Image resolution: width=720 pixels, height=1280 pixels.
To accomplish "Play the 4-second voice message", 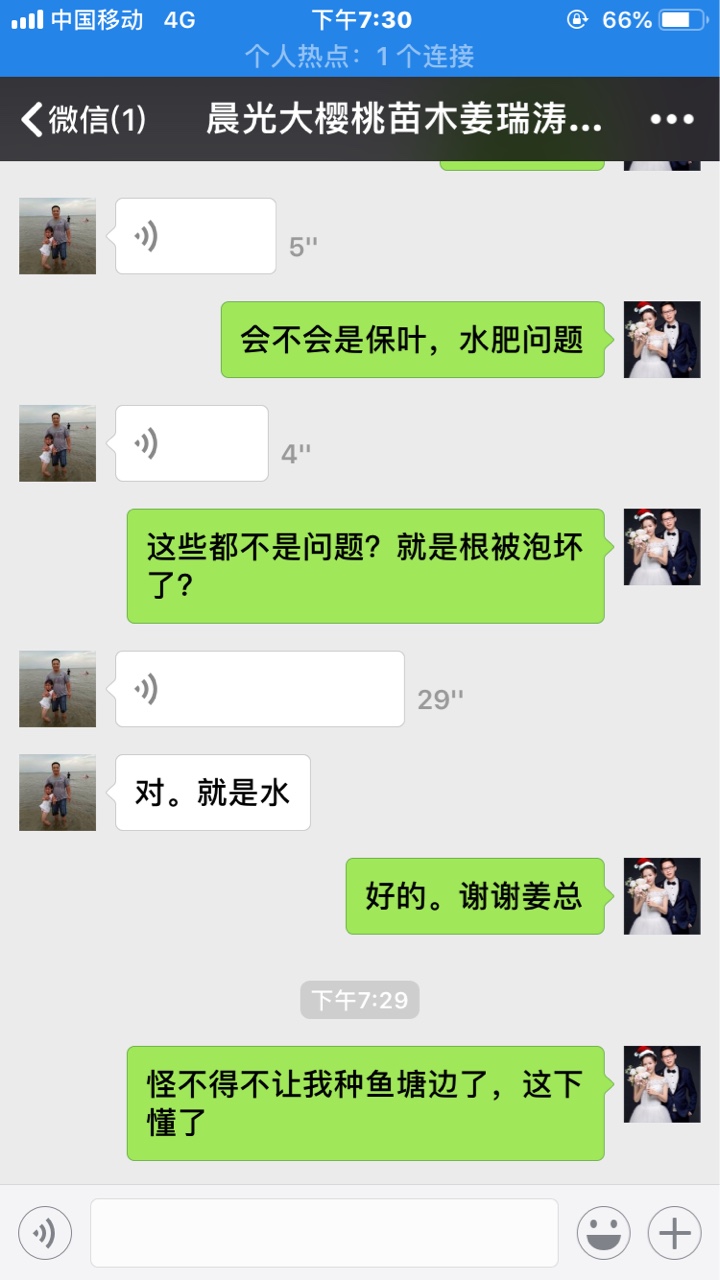I will 192,443.
